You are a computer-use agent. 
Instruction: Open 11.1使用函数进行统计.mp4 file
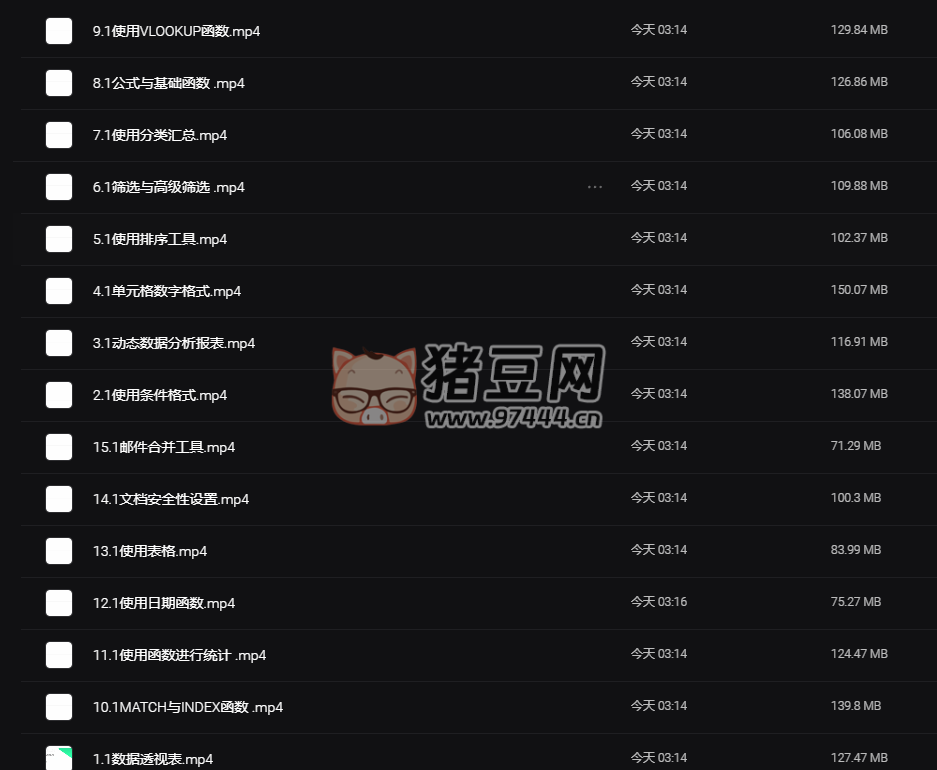coord(179,655)
